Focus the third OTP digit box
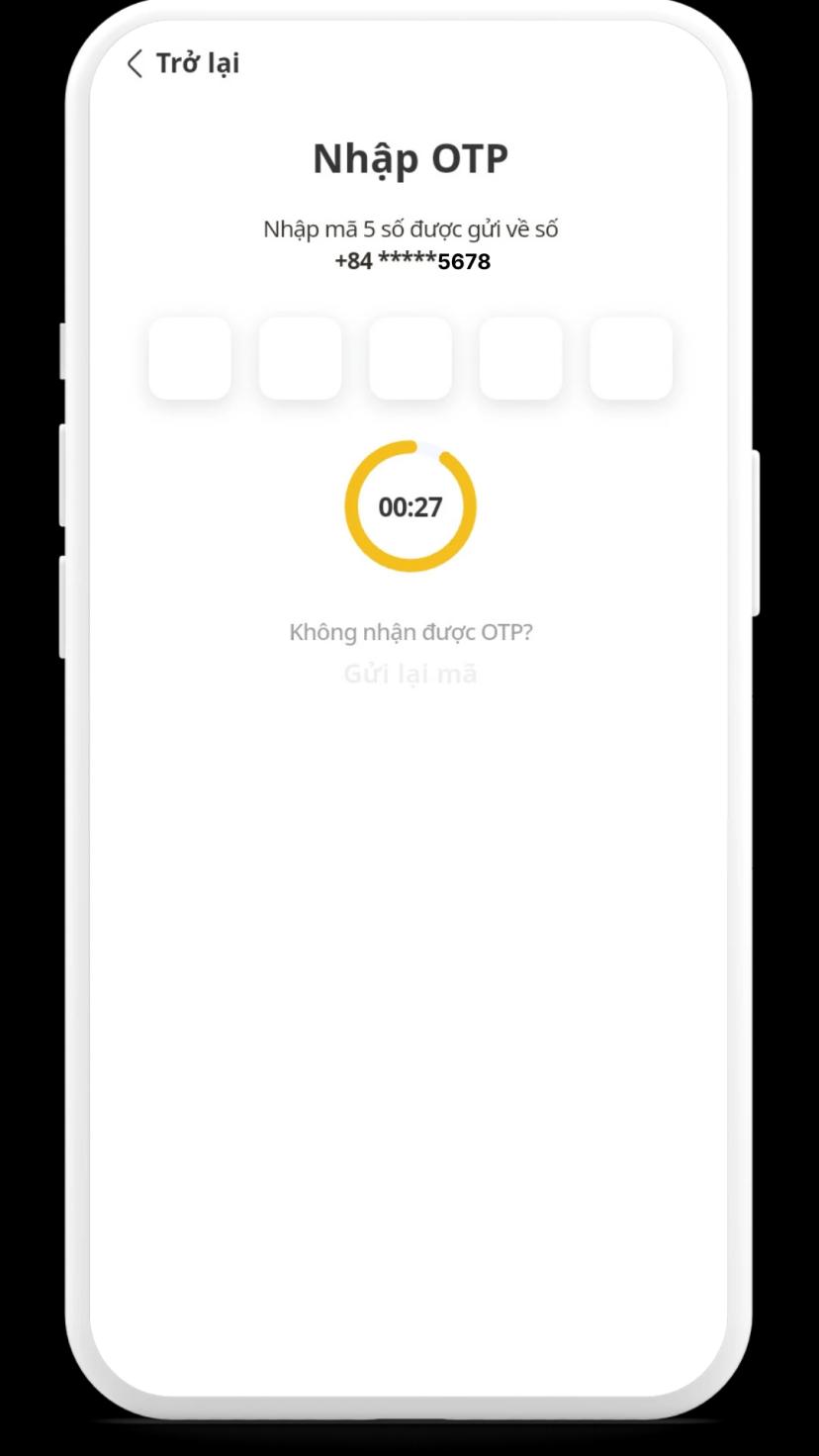This screenshot has width=819, height=1456. point(410,358)
